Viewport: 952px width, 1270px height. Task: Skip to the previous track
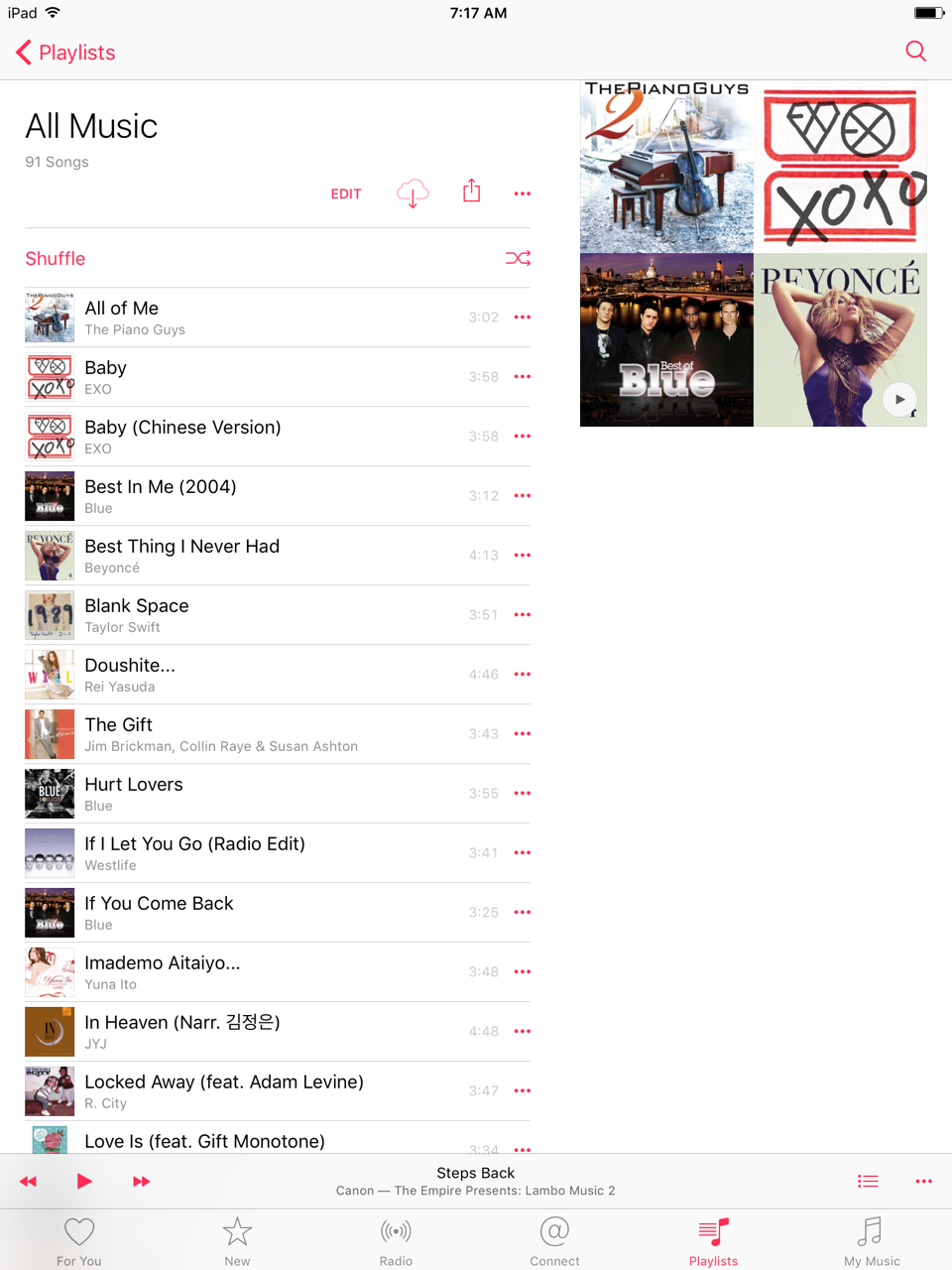[28, 1181]
